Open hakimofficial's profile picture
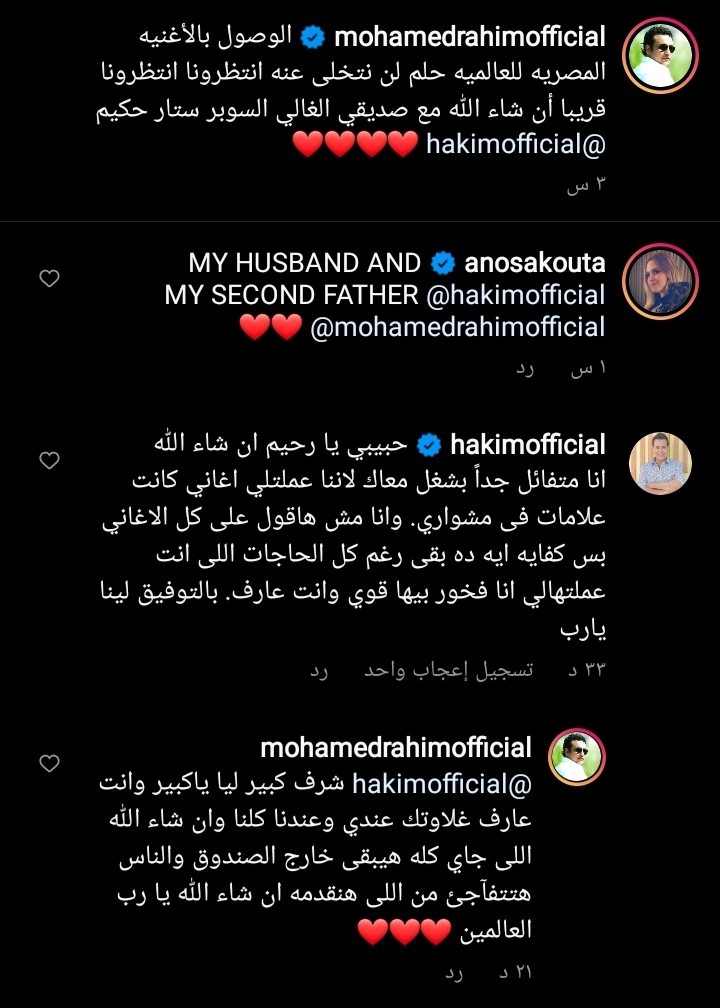720x1008 pixels. tap(661, 463)
